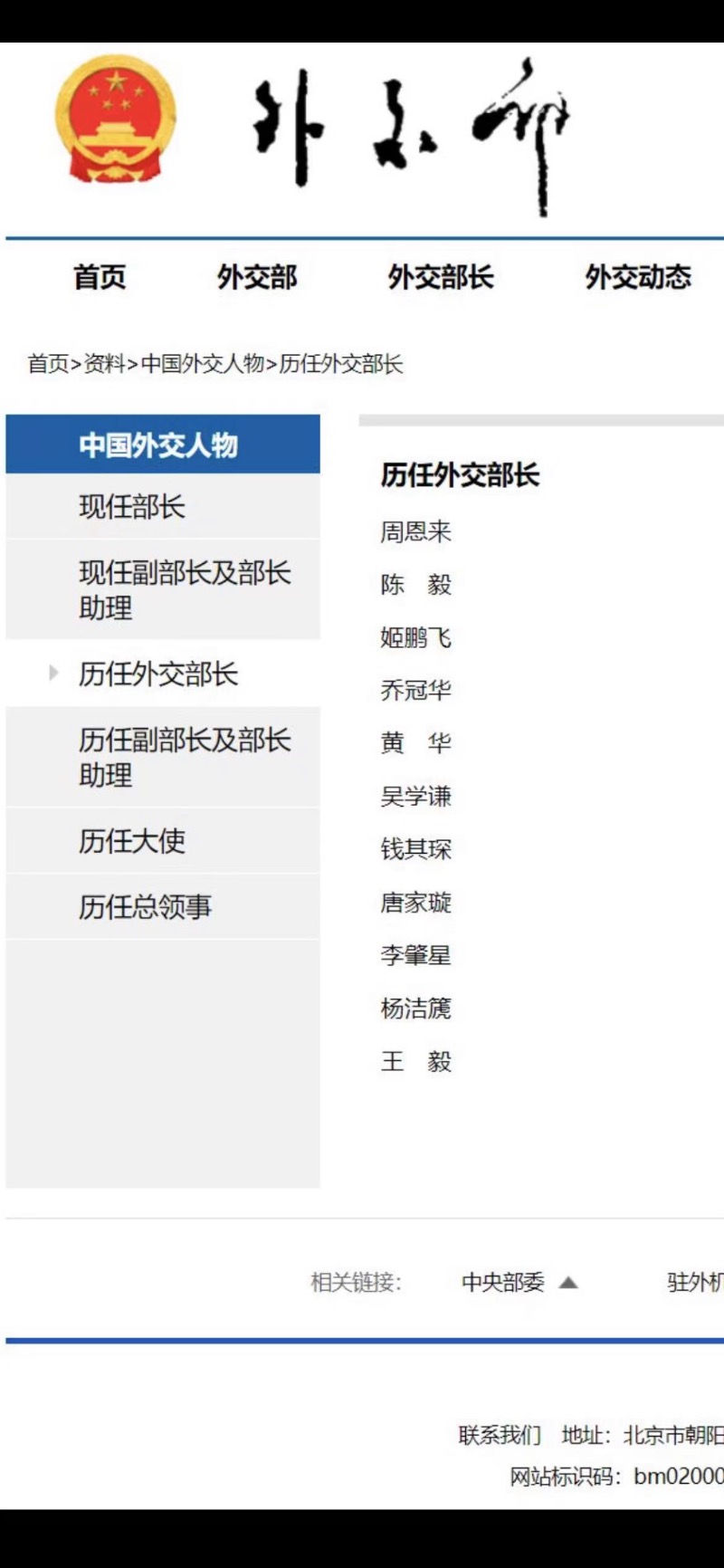This screenshot has height=1568, width=724.
Task: View the page for 唐家璇
Action: [415, 903]
